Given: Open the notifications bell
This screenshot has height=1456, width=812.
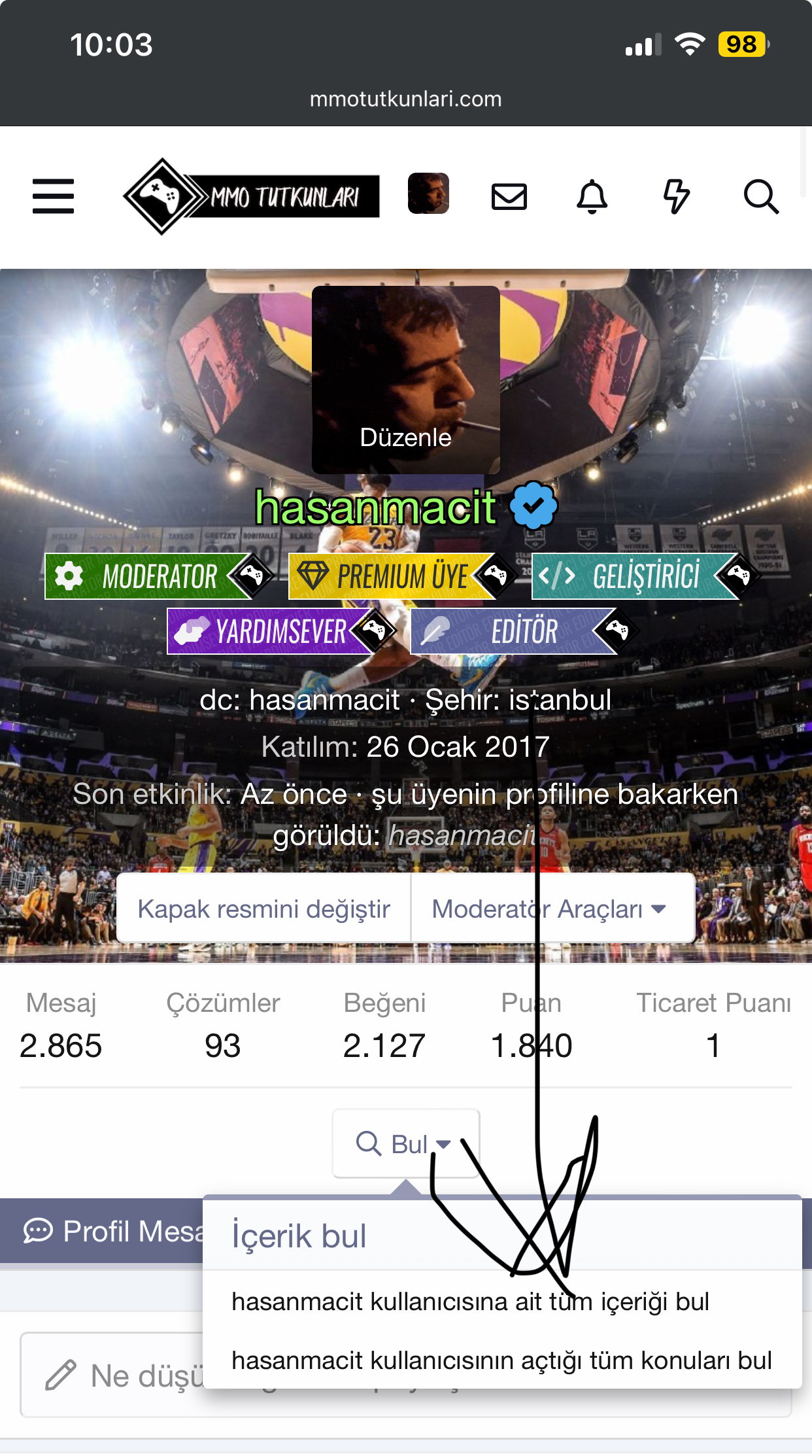Looking at the screenshot, I should coord(592,196).
